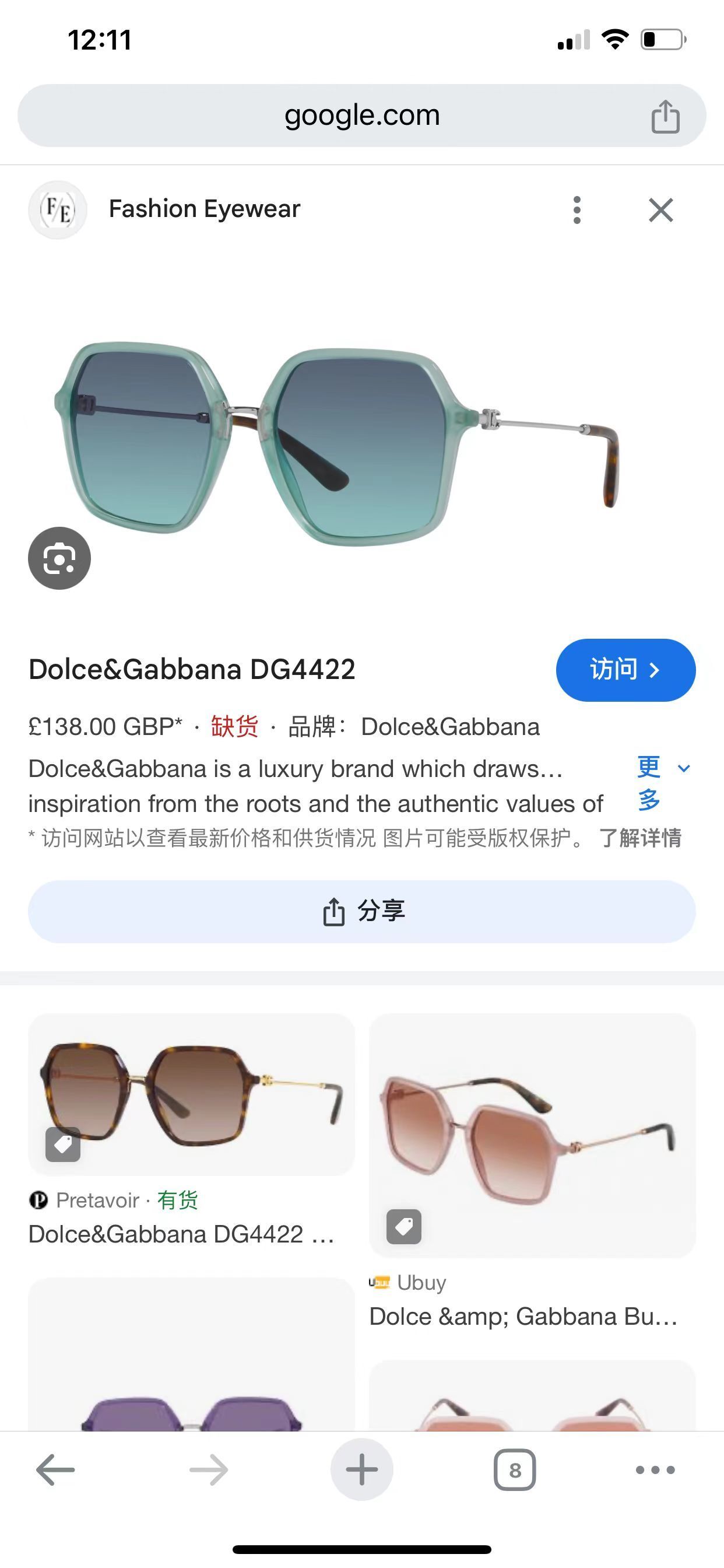Share the page from the address bar

(665, 116)
